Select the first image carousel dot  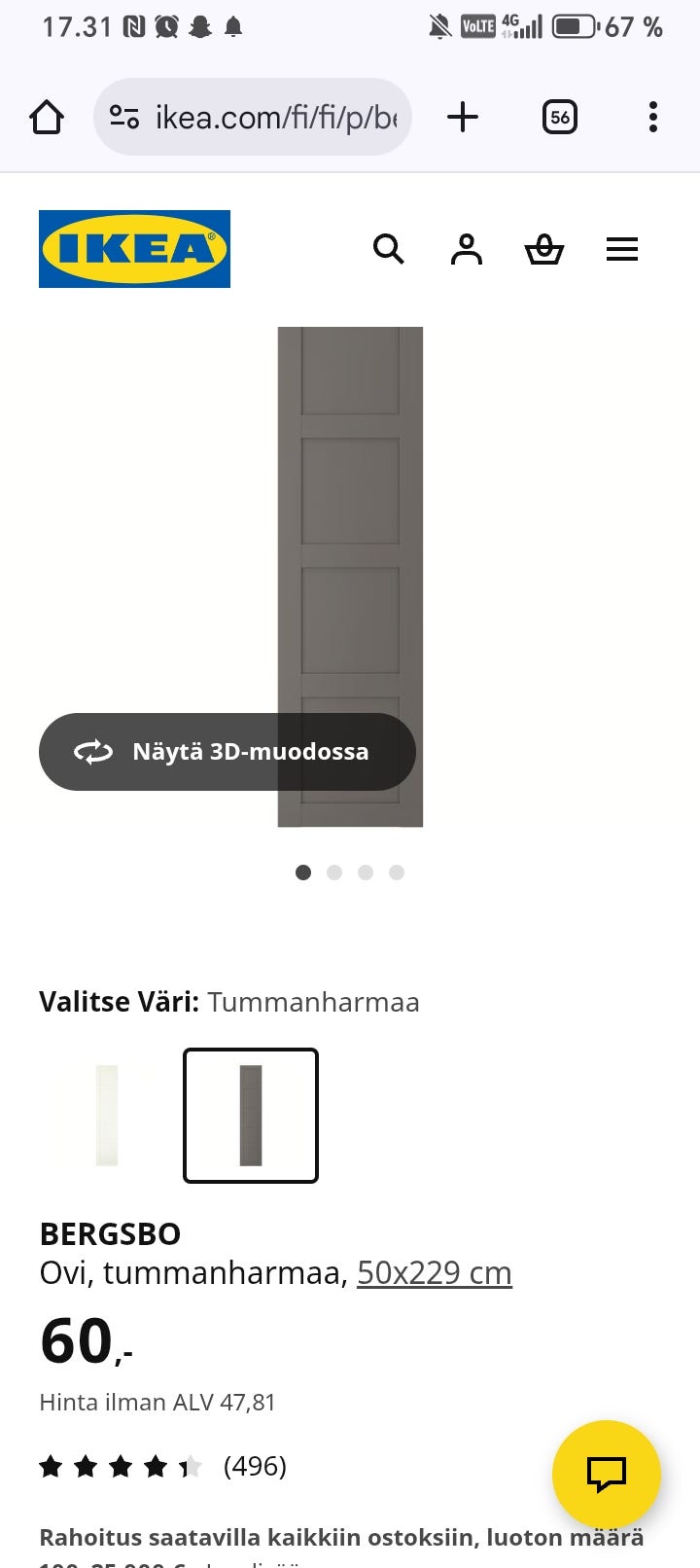point(303,873)
